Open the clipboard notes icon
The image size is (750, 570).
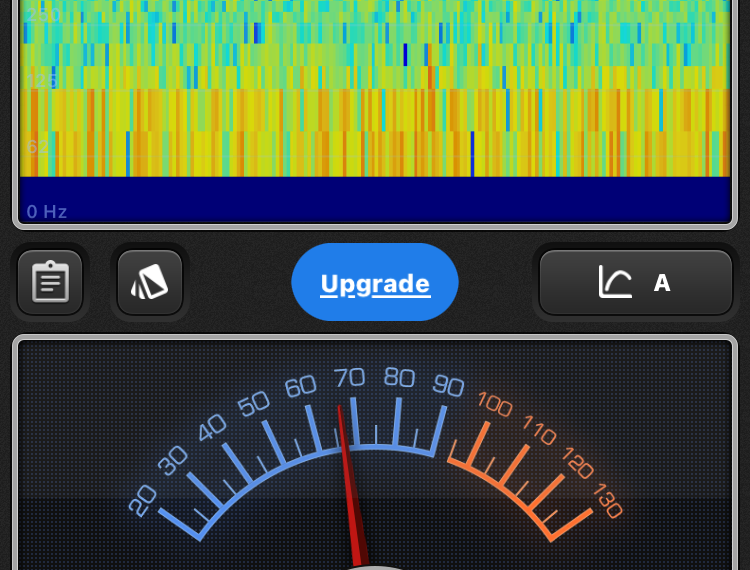pyautogui.click(x=50, y=282)
